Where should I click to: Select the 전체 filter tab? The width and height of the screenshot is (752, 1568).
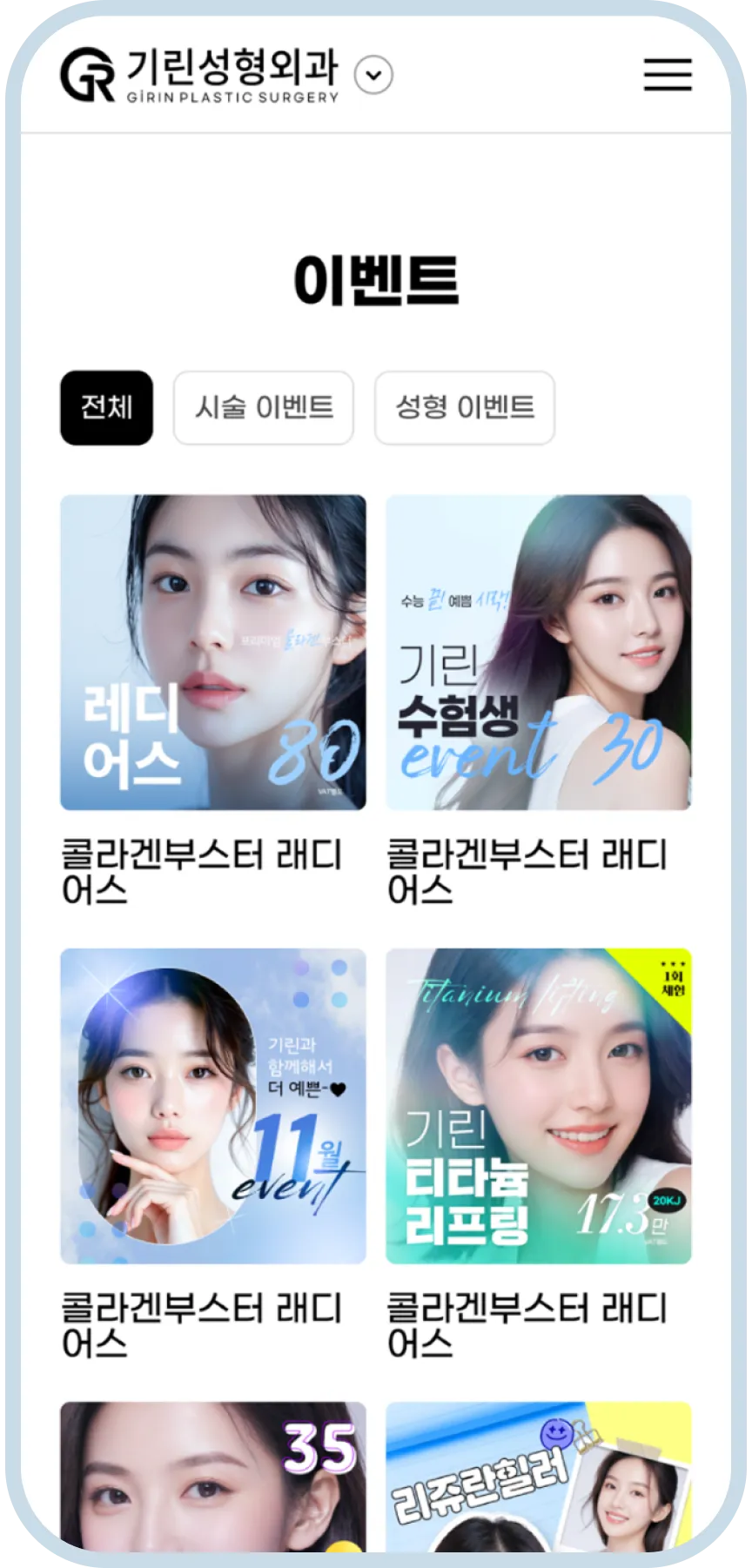[x=106, y=407]
